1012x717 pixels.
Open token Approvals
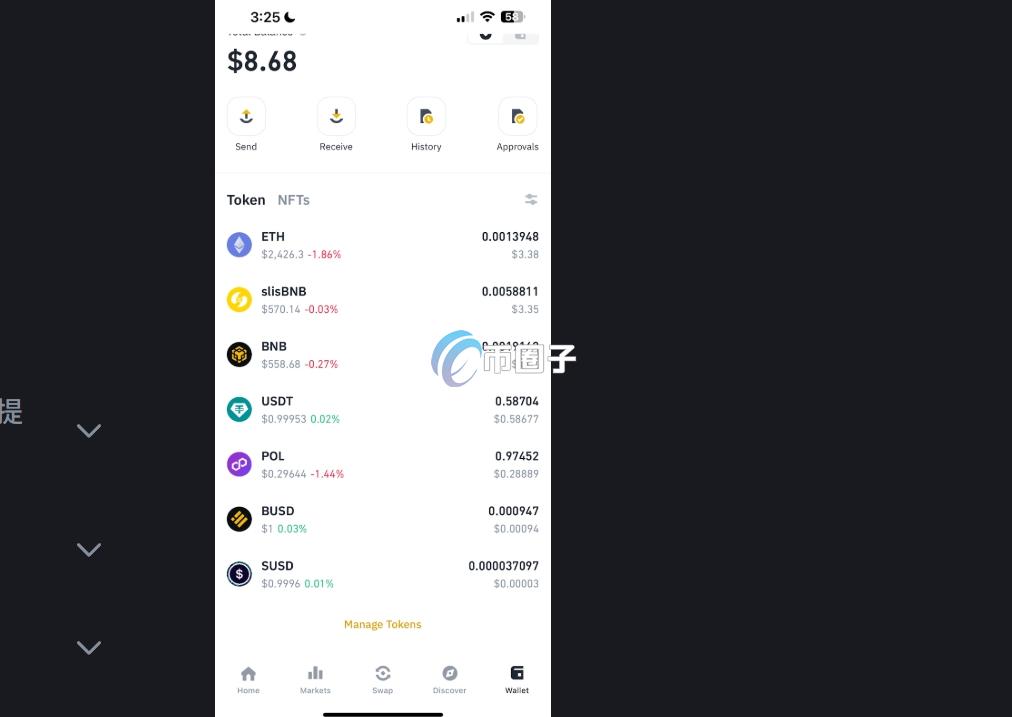[517, 118]
